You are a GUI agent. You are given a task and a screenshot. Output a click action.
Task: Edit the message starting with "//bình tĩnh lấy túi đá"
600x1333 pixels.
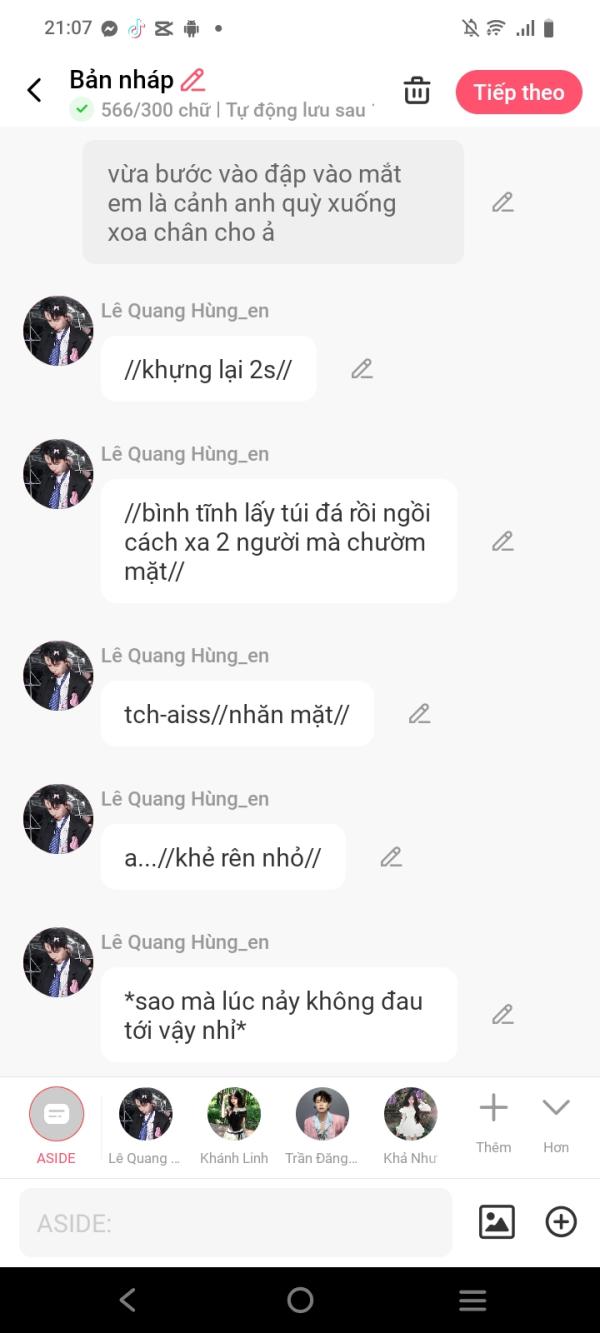point(503,541)
